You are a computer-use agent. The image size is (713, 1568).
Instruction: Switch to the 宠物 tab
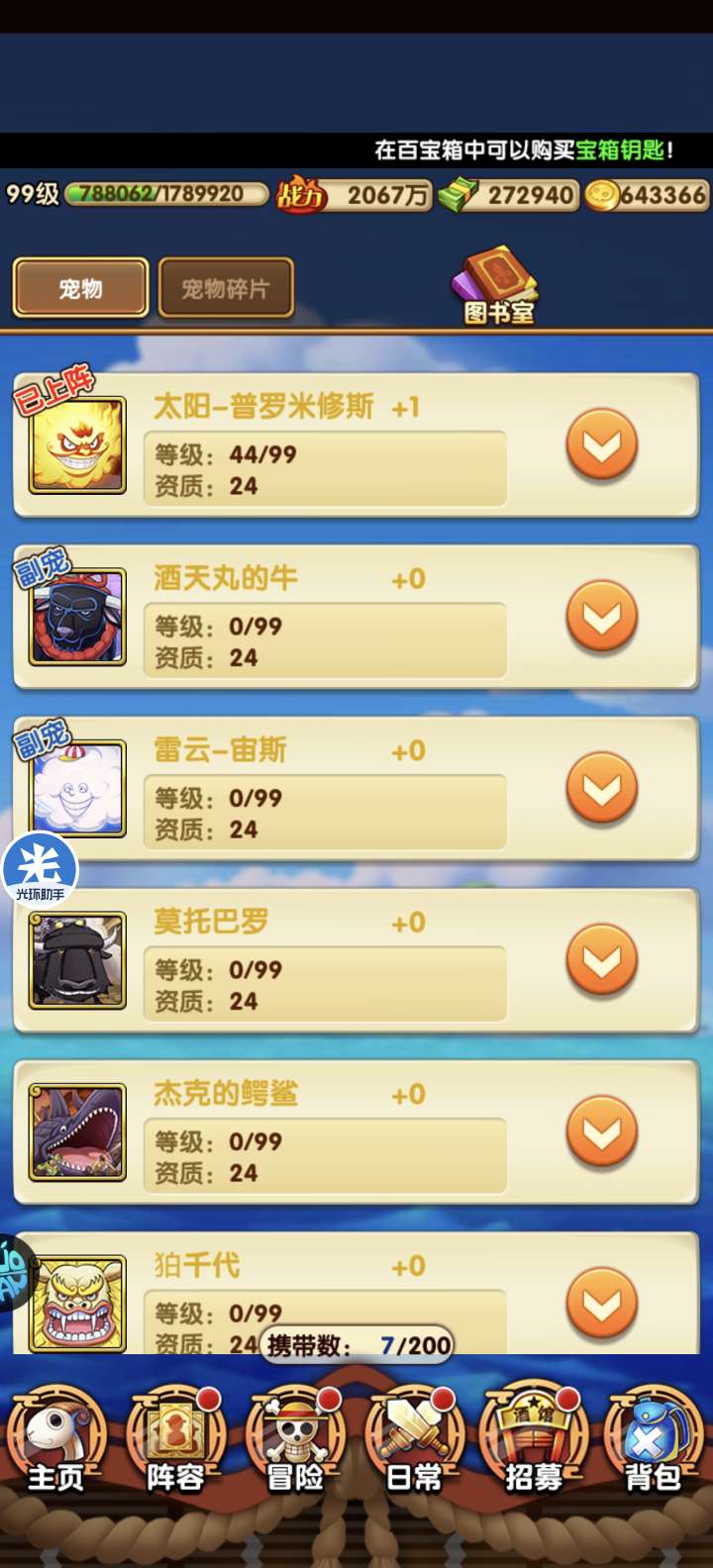pos(80,288)
